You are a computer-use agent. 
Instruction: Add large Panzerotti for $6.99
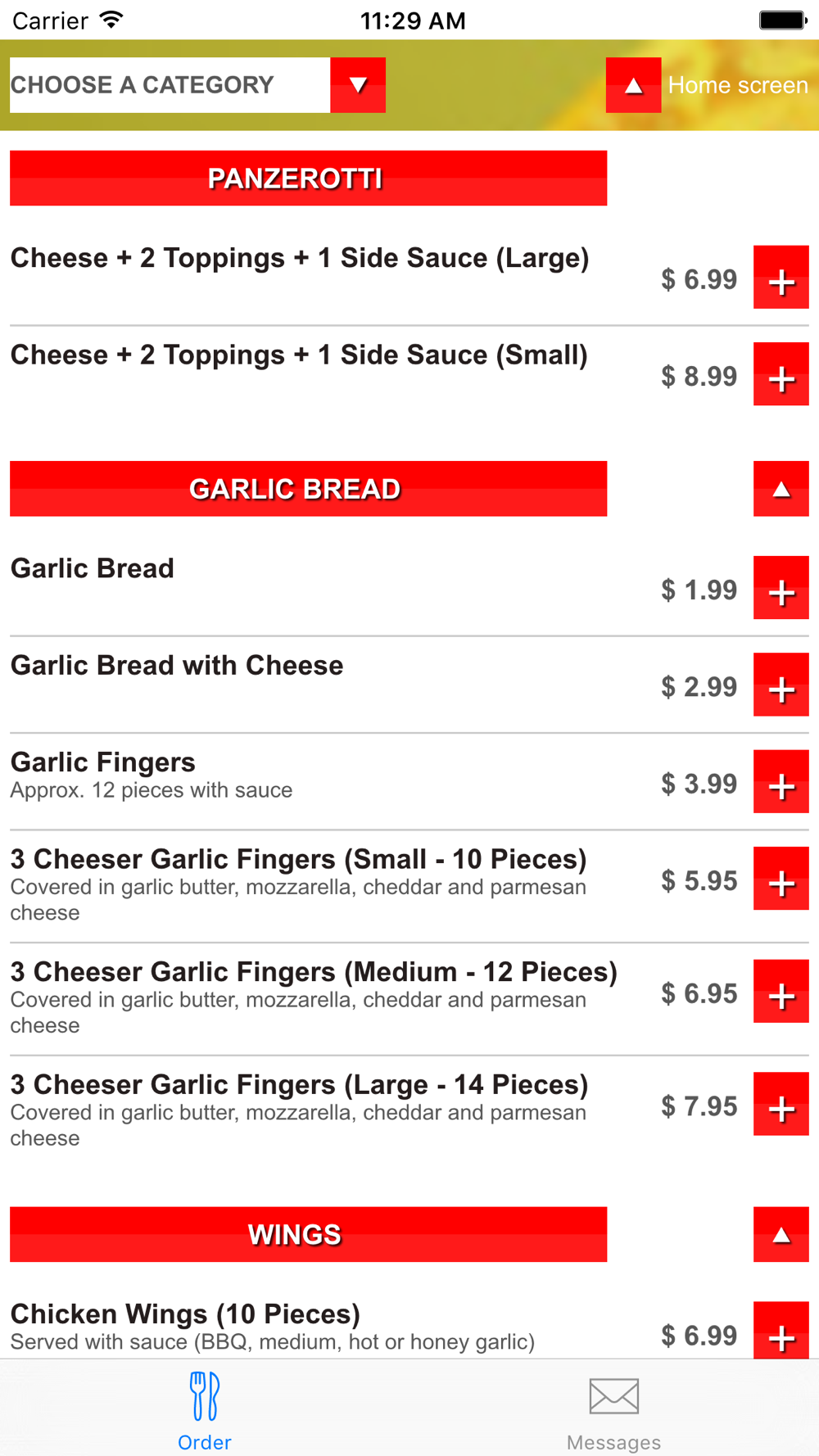(781, 278)
